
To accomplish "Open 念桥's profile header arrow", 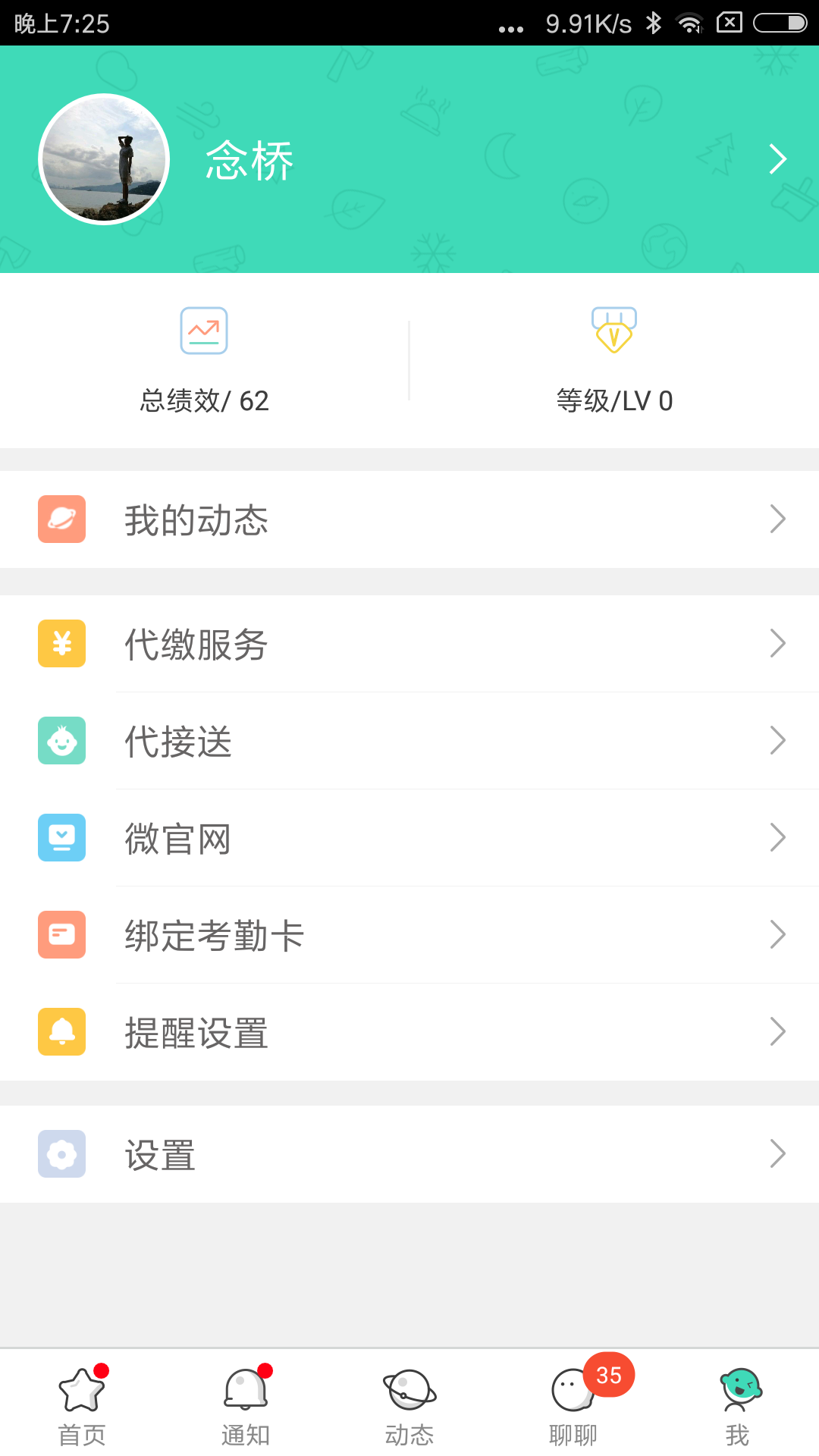I will click(777, 159).
